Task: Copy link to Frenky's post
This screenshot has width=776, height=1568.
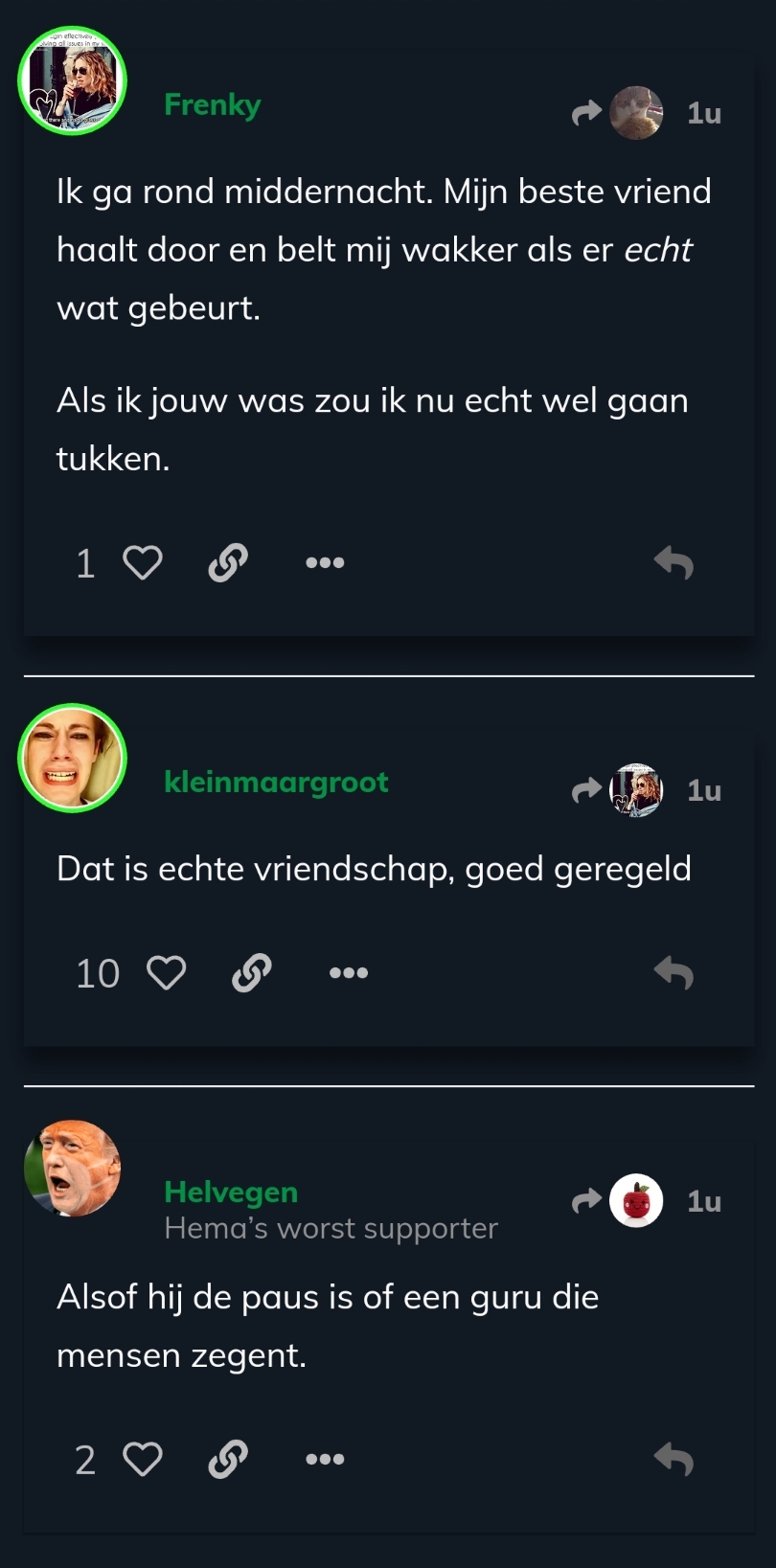Action: point(228,562)
